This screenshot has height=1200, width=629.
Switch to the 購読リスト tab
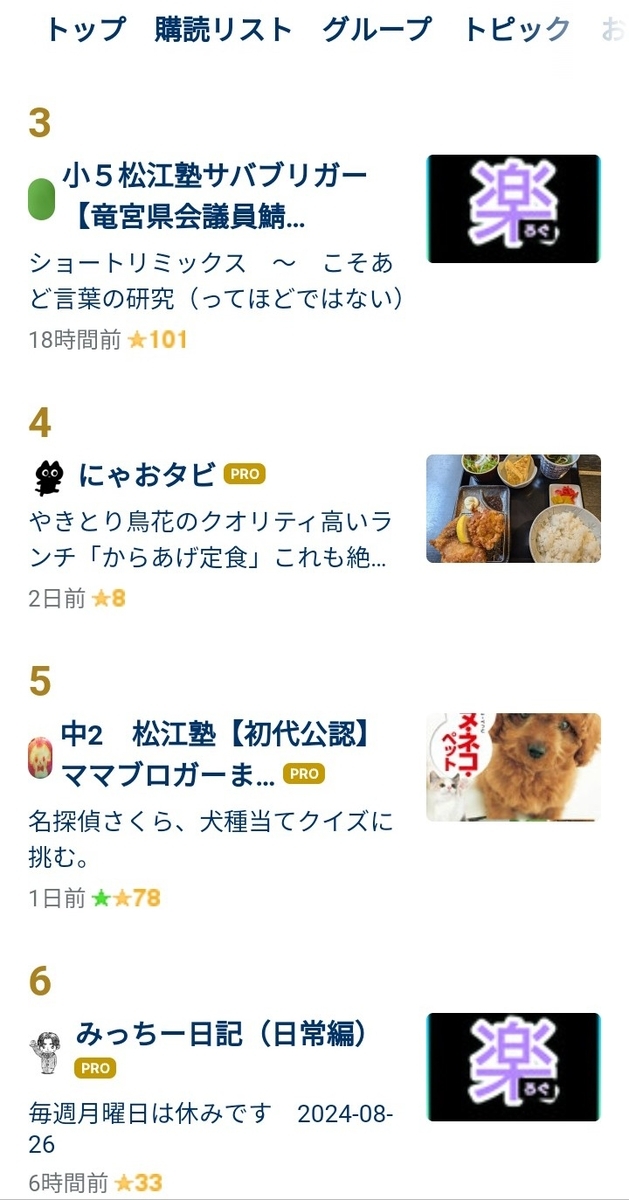tap(223, 29)
